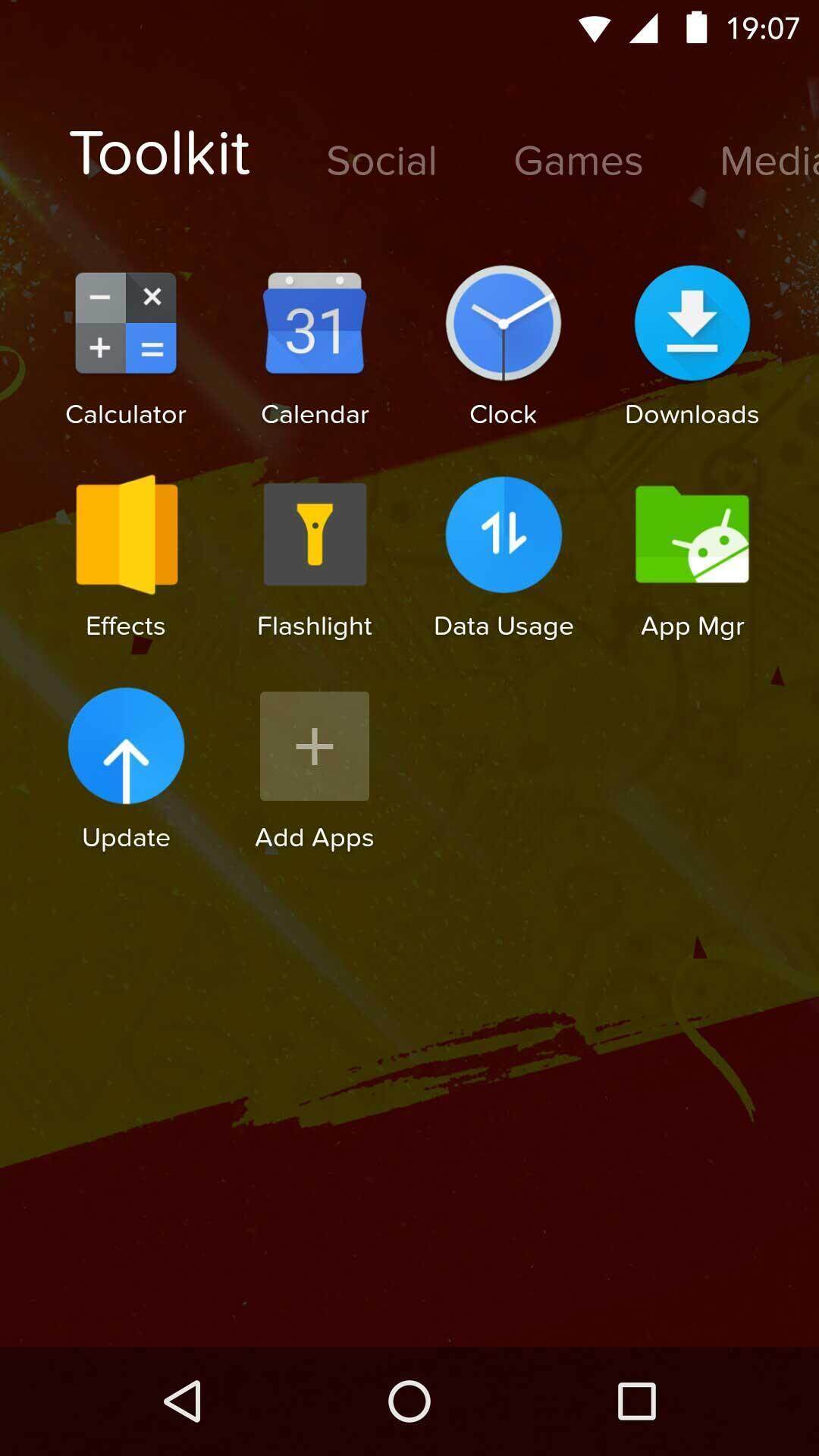
Task: Open the Calculator app
Action: (126, 324)
